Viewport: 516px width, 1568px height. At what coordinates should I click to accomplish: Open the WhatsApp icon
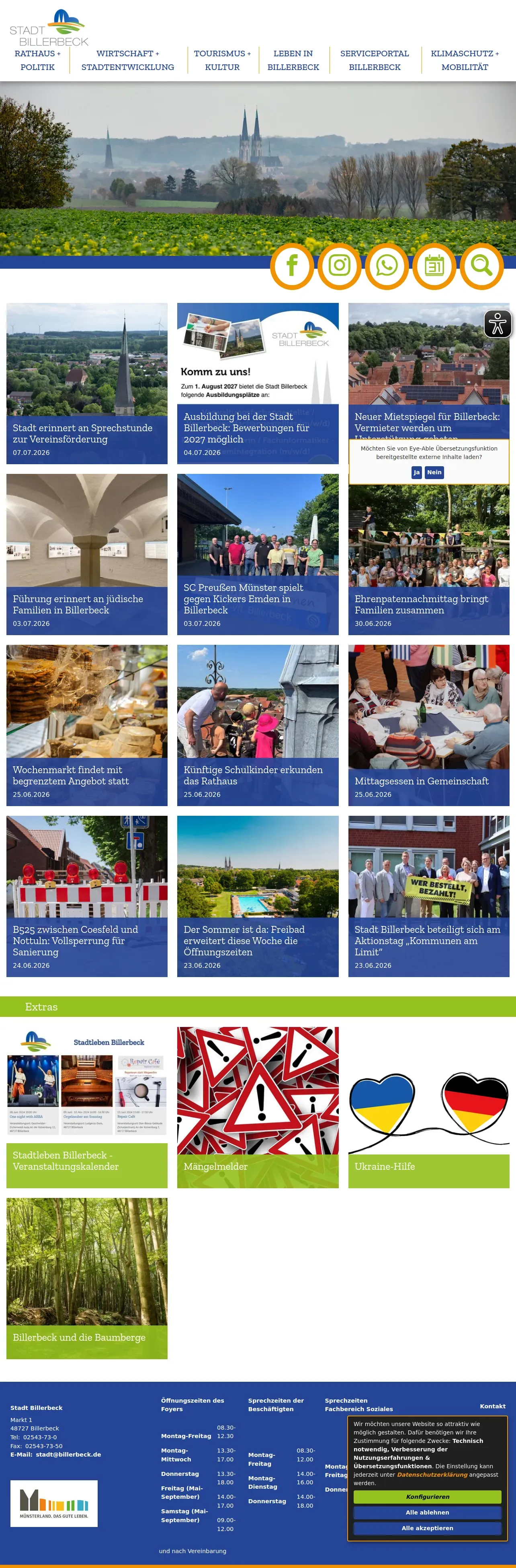[x=387, y=266]
